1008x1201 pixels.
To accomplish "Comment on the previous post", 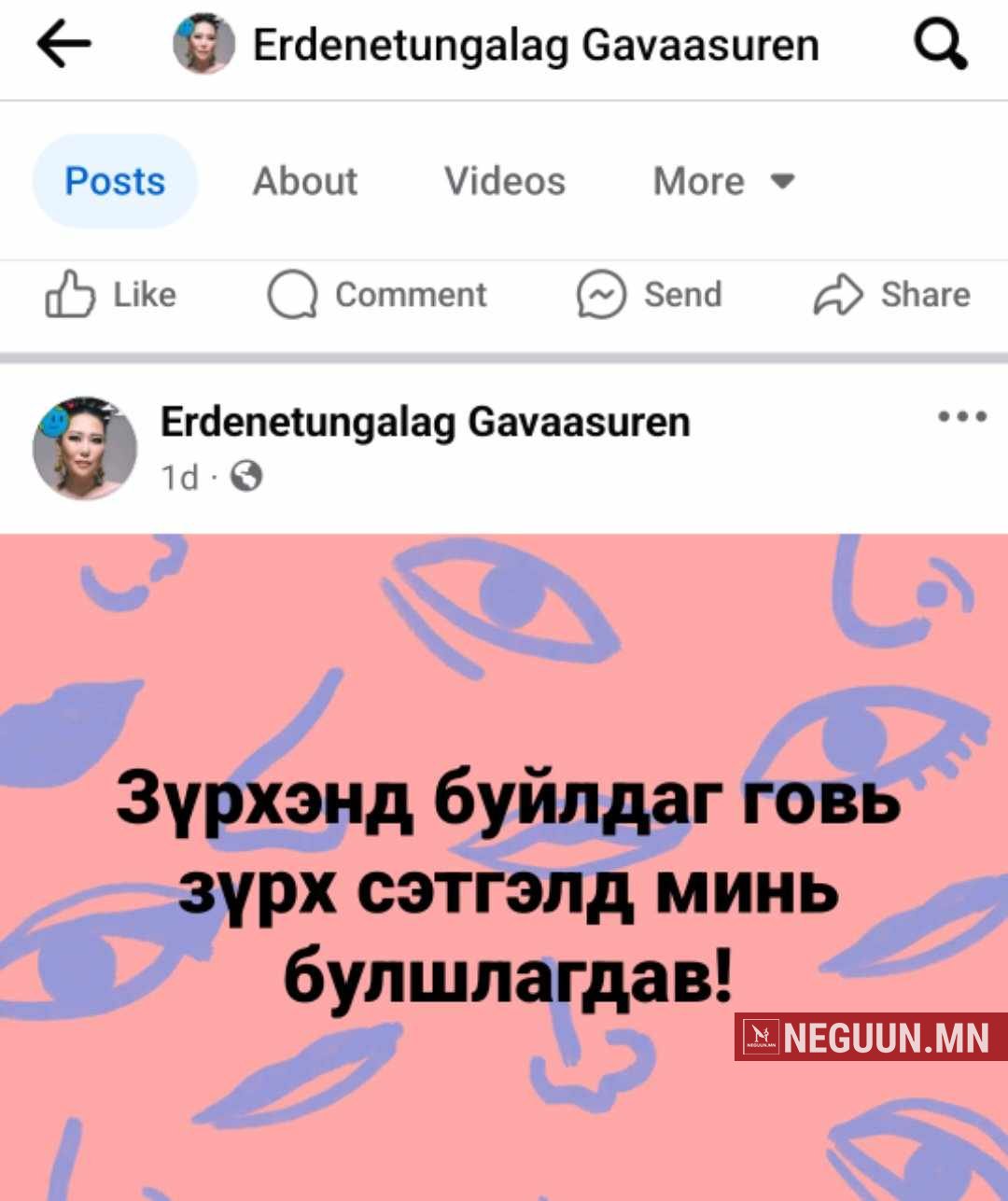I will click(x=377, y=295).
